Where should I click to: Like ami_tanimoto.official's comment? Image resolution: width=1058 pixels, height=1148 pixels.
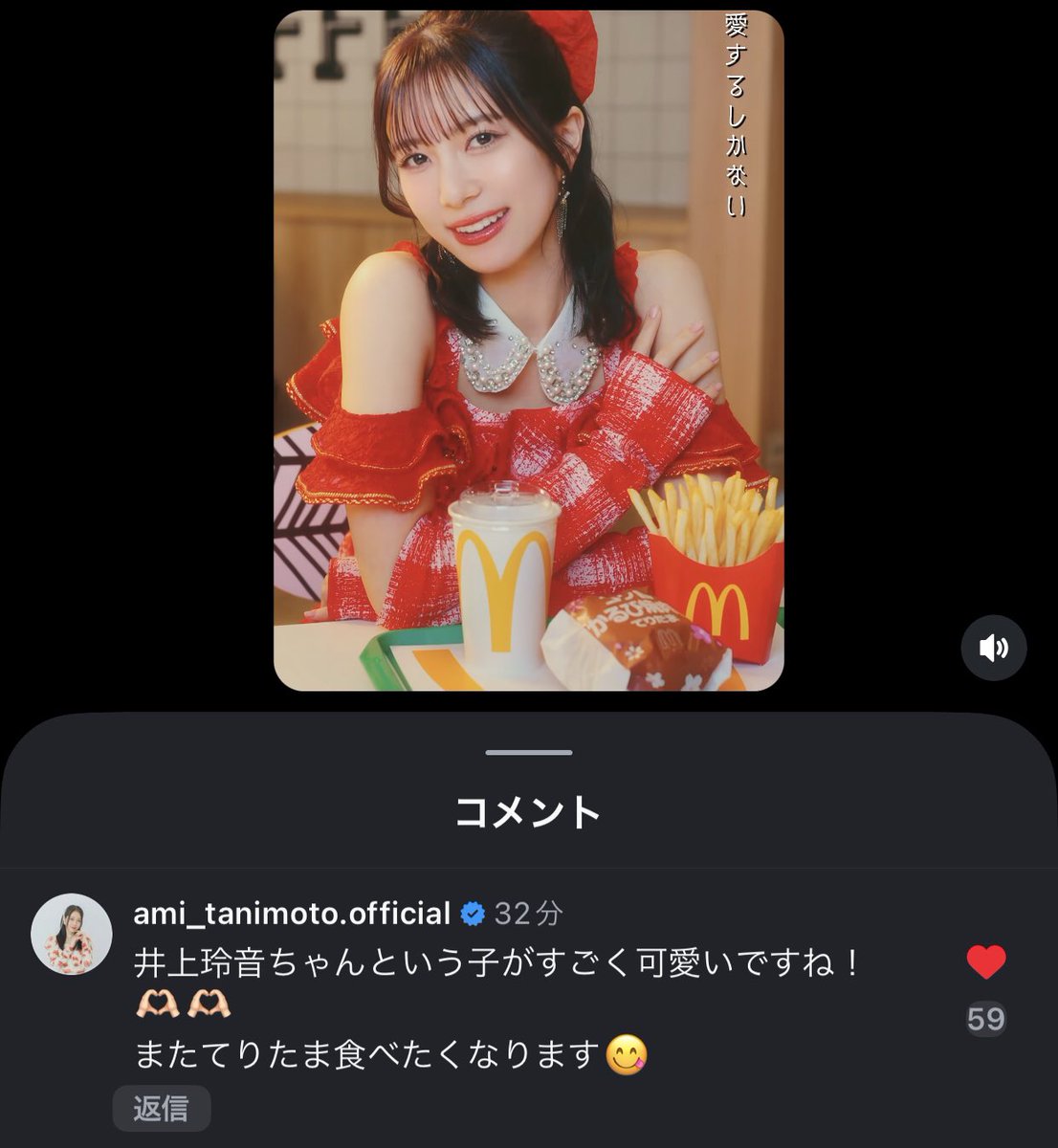pyautogui.click(x=986, y=961)
